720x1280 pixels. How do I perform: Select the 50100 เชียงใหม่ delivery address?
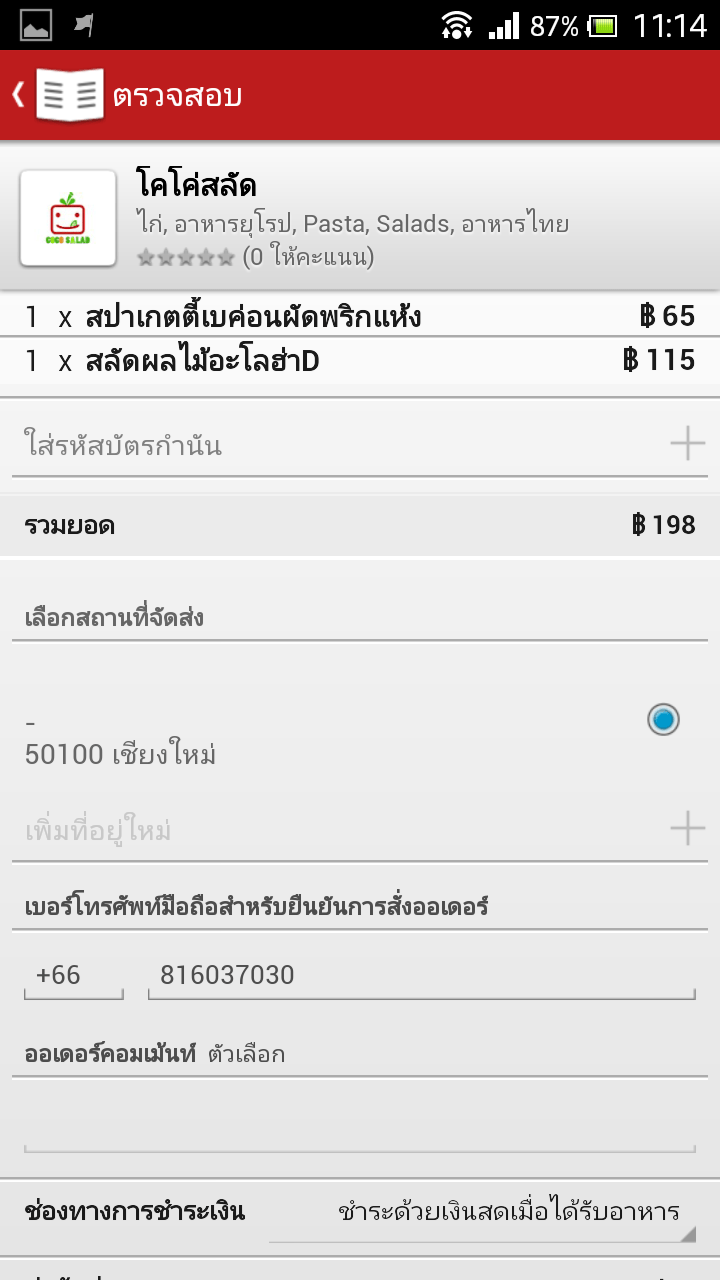pos(360,737)
